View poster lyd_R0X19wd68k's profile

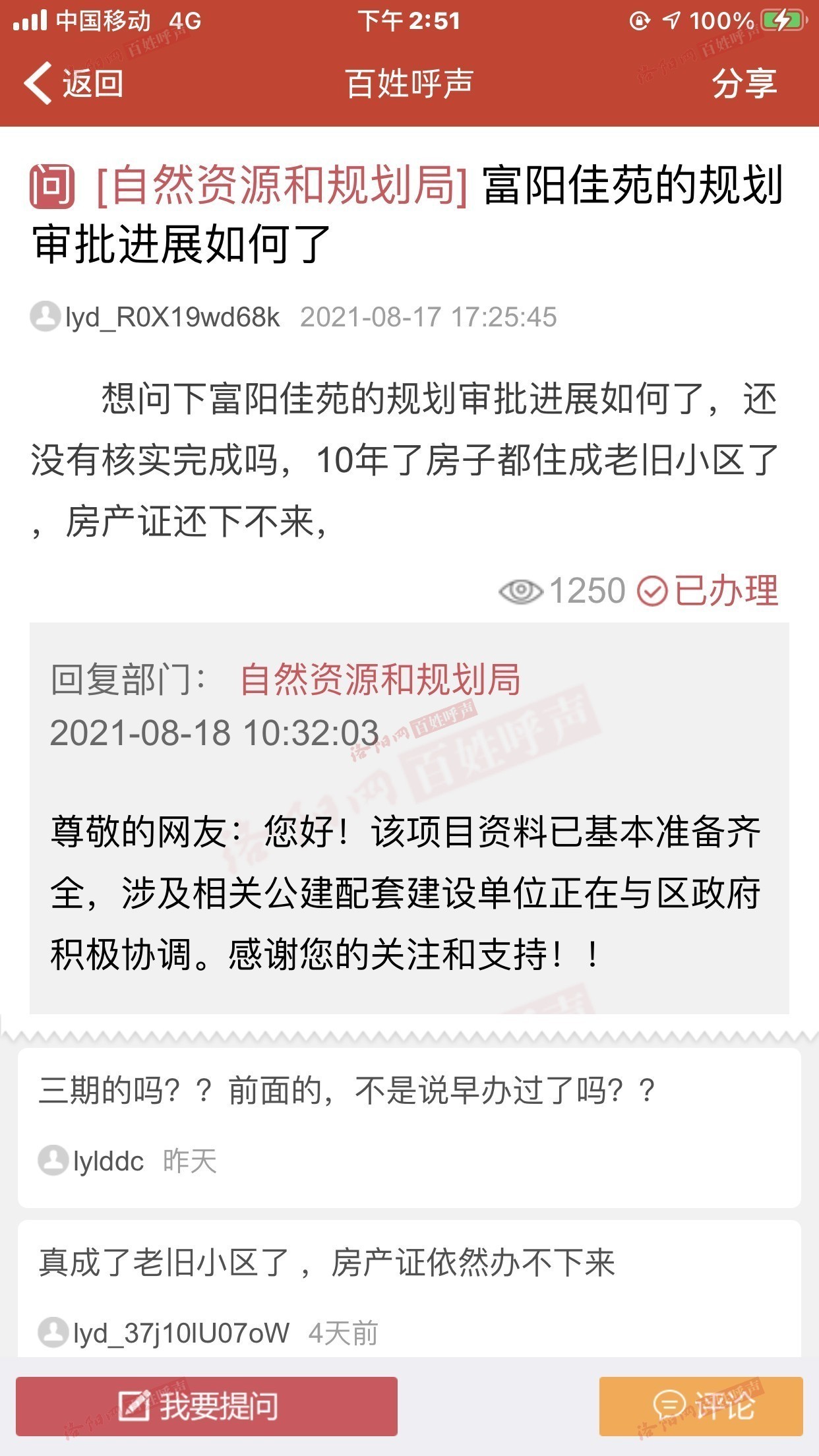[x=171, y=317]
